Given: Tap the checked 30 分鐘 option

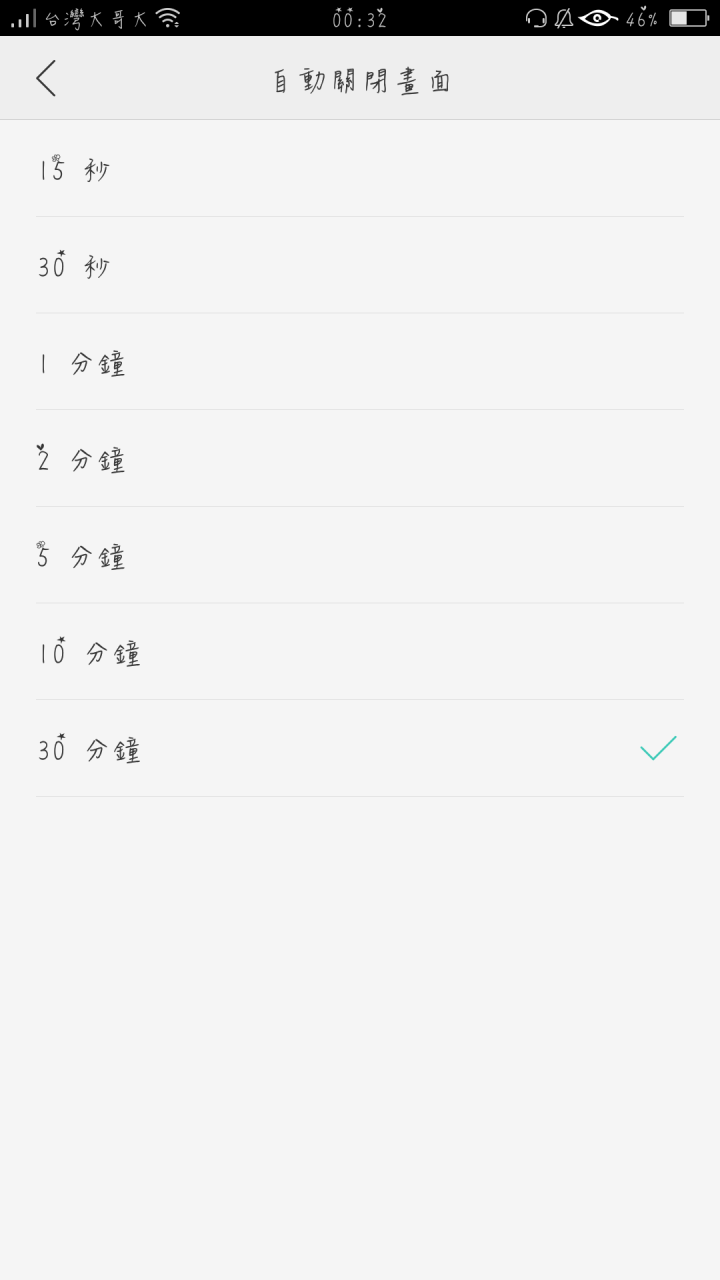Looking at the screenshot, I should tap(360, 749).
